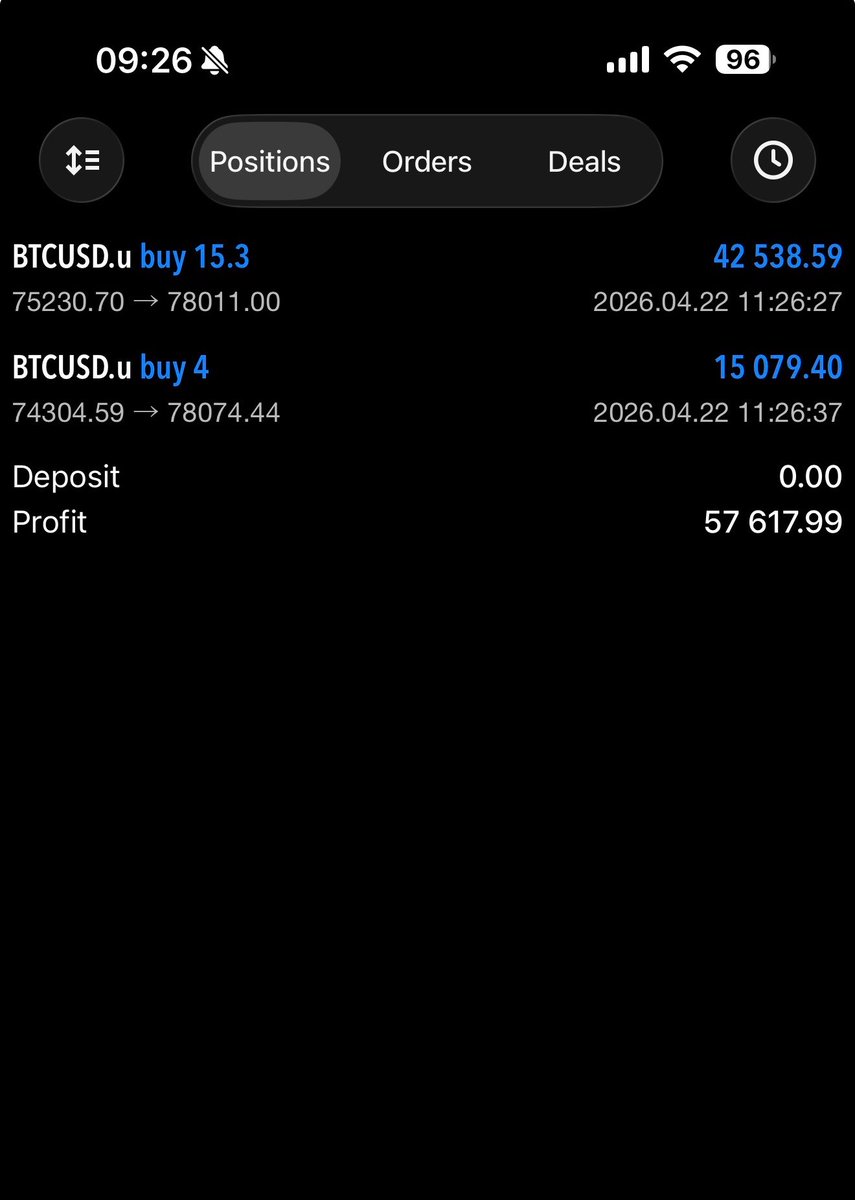Open the BTCUSD.u buy 15.3 position
The width and height of the screenshot is (855, 1200).
point(427,278)
